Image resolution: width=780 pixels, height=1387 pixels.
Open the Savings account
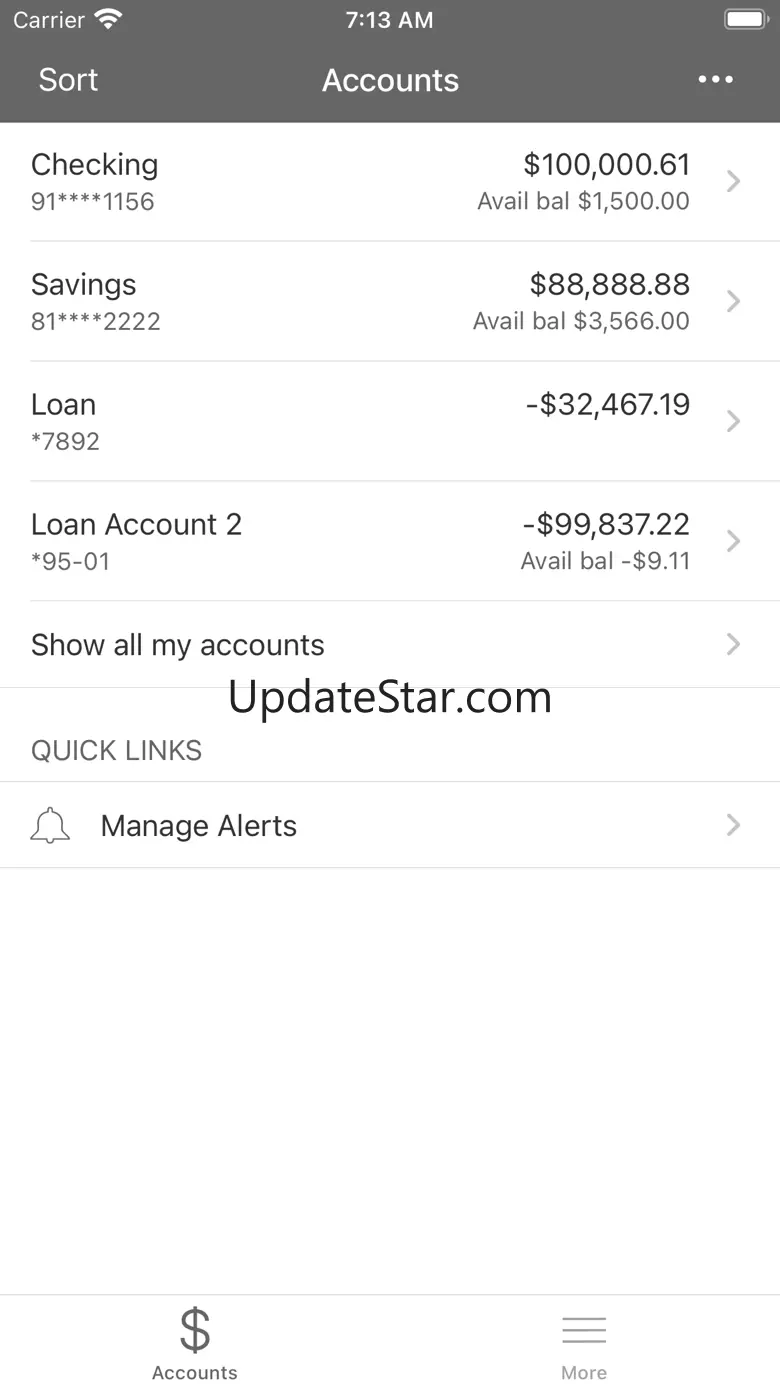390,301
